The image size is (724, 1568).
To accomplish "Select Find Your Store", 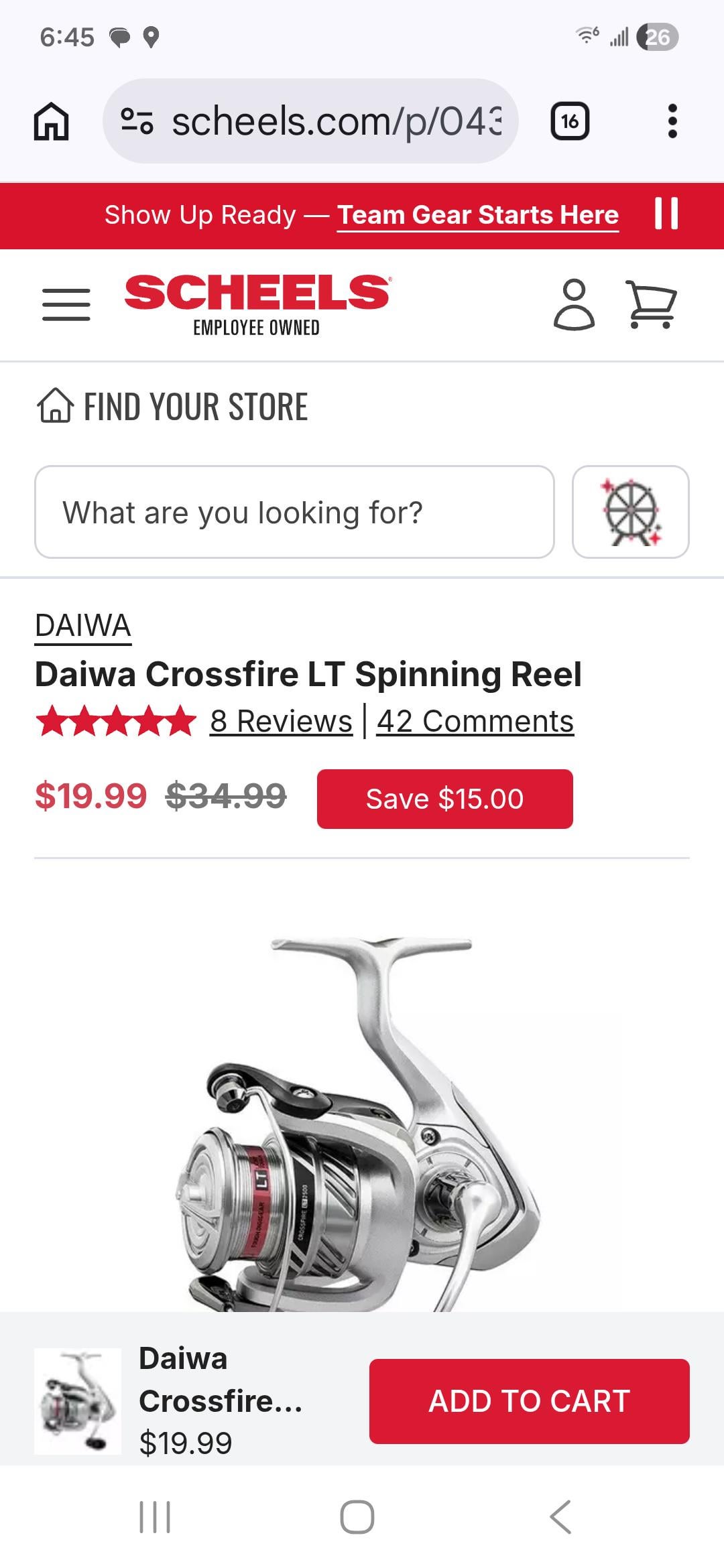I will [x=173, y=407].
